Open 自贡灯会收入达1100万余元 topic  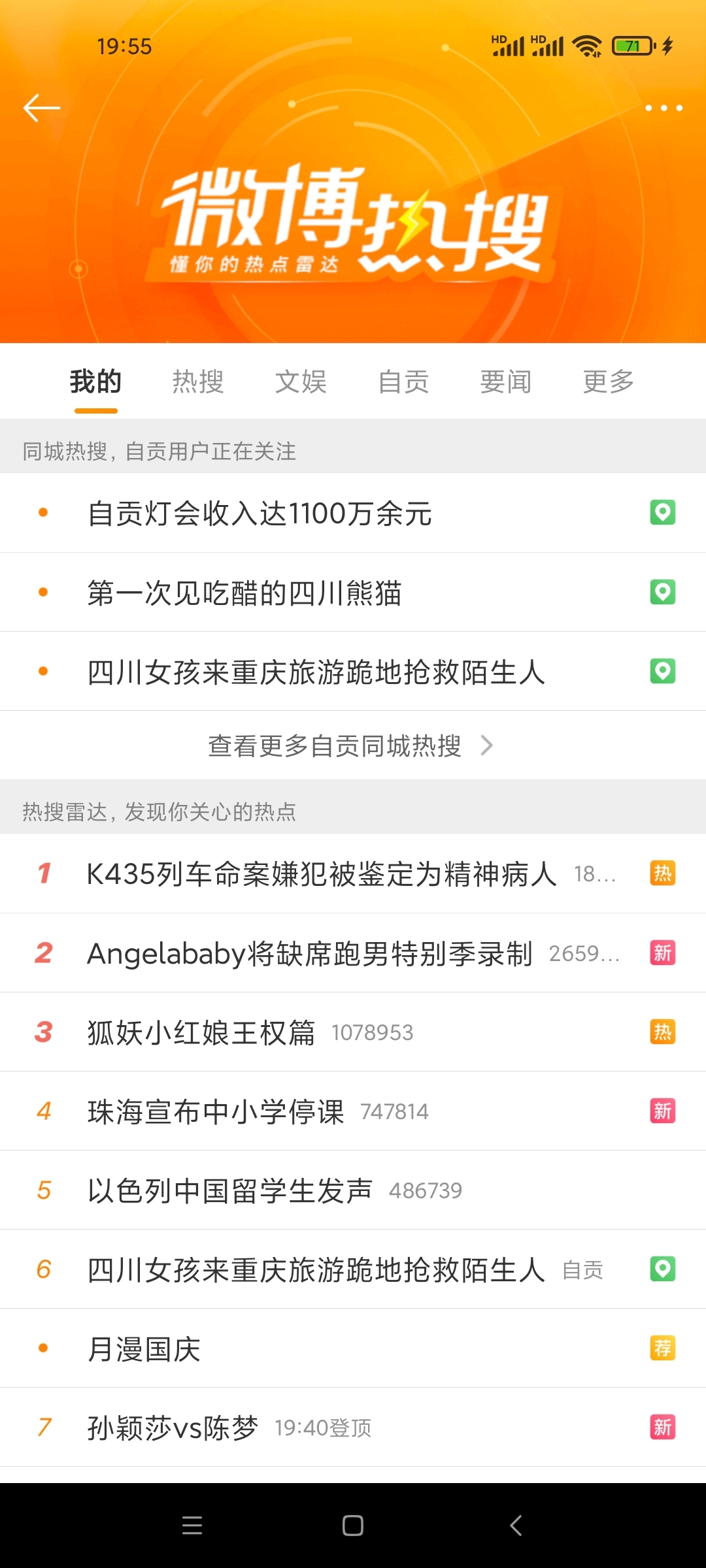[260, 514]
